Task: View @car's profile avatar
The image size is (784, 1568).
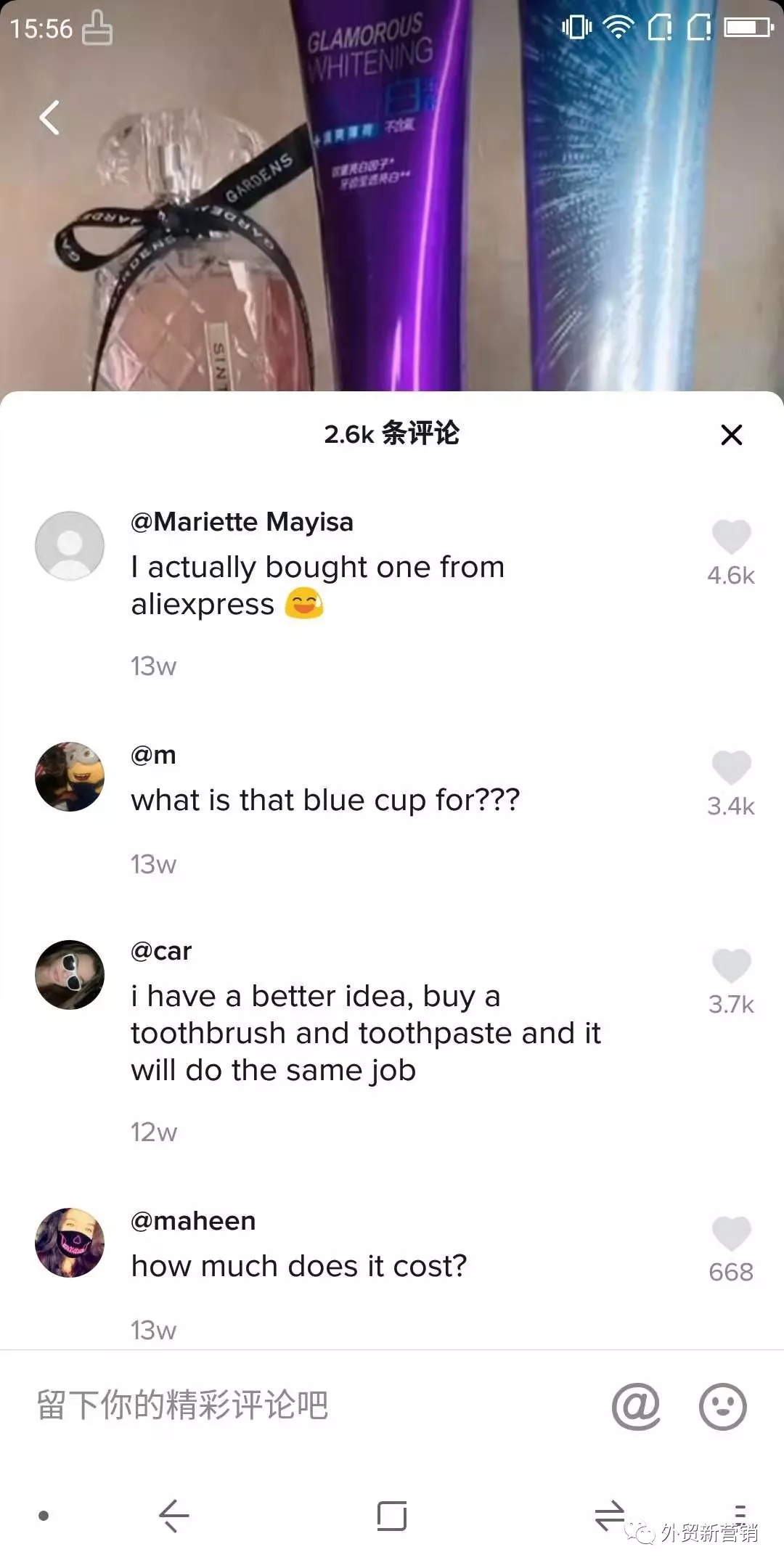Action: 70,975
